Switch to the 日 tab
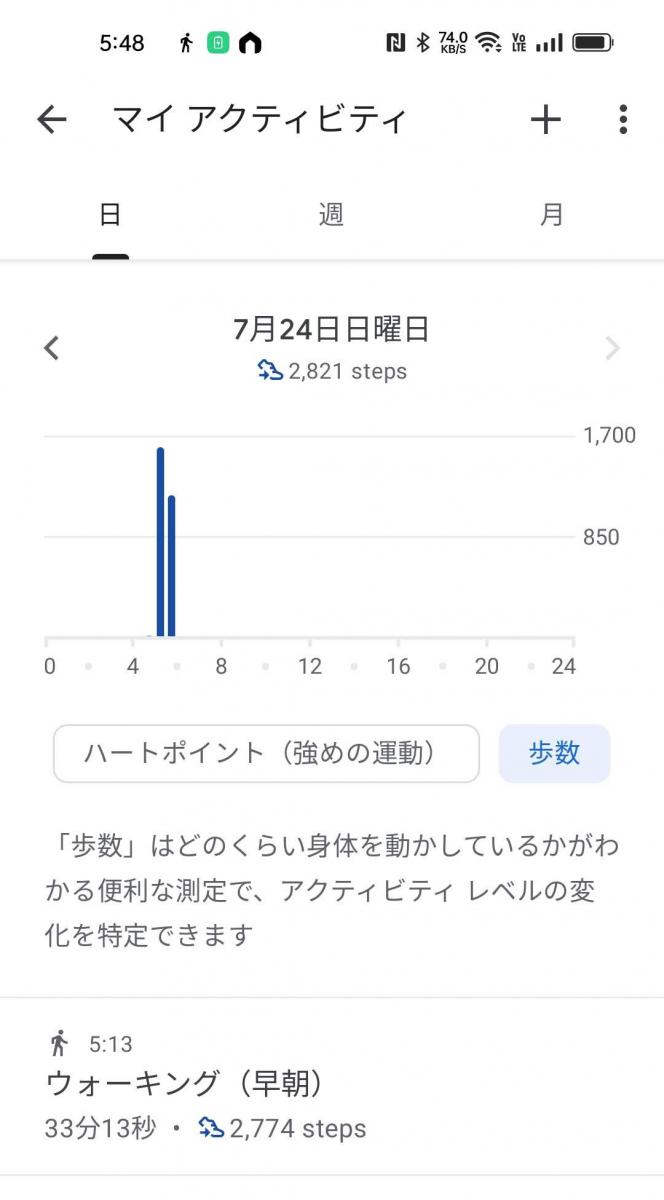 [110, 215]
